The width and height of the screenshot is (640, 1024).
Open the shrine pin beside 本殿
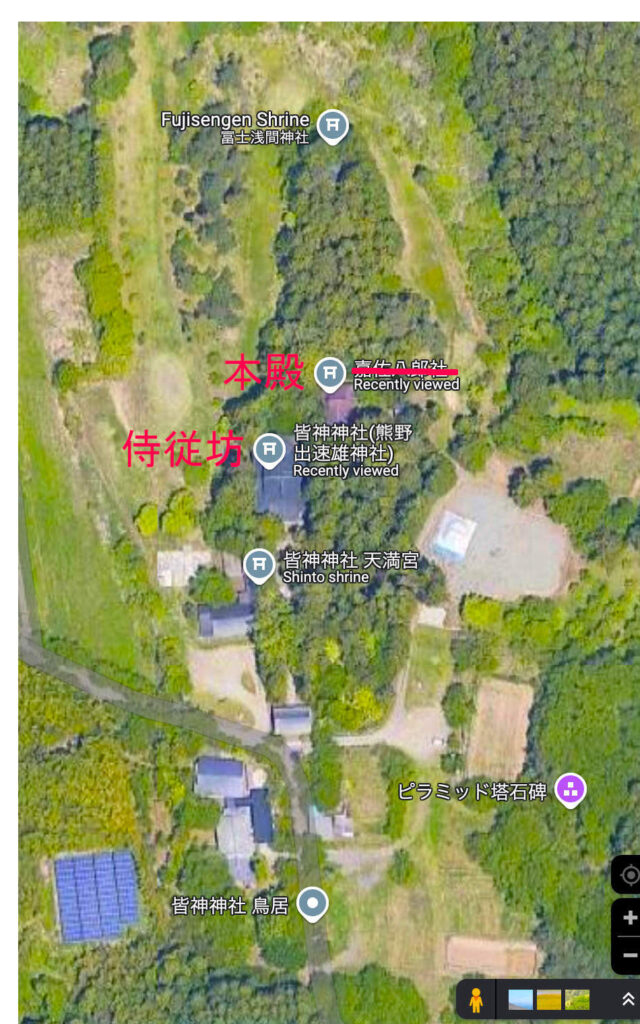pyautogui.click(x=330, y=373)
